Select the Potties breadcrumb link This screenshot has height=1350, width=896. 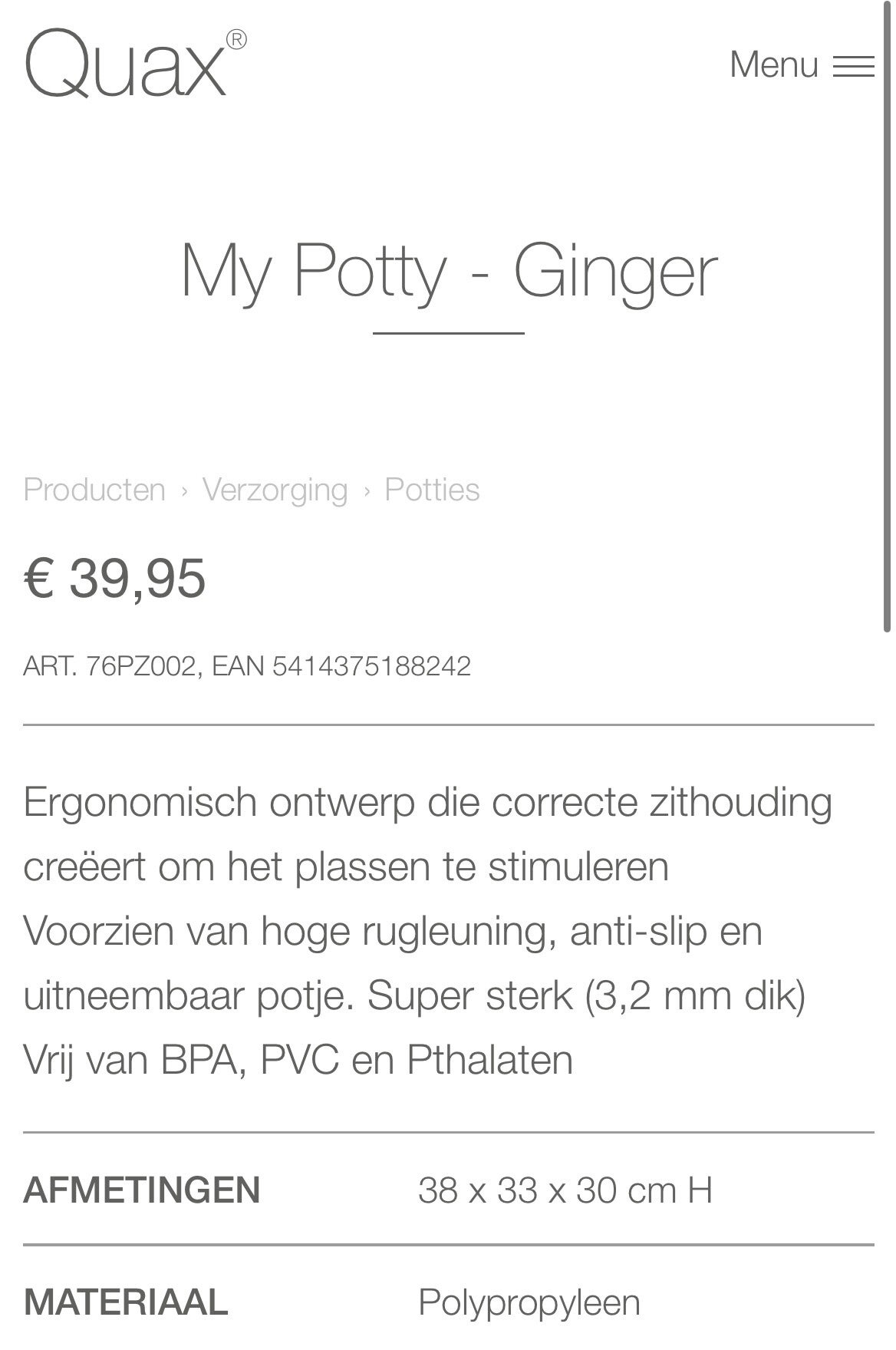[432, 490]
